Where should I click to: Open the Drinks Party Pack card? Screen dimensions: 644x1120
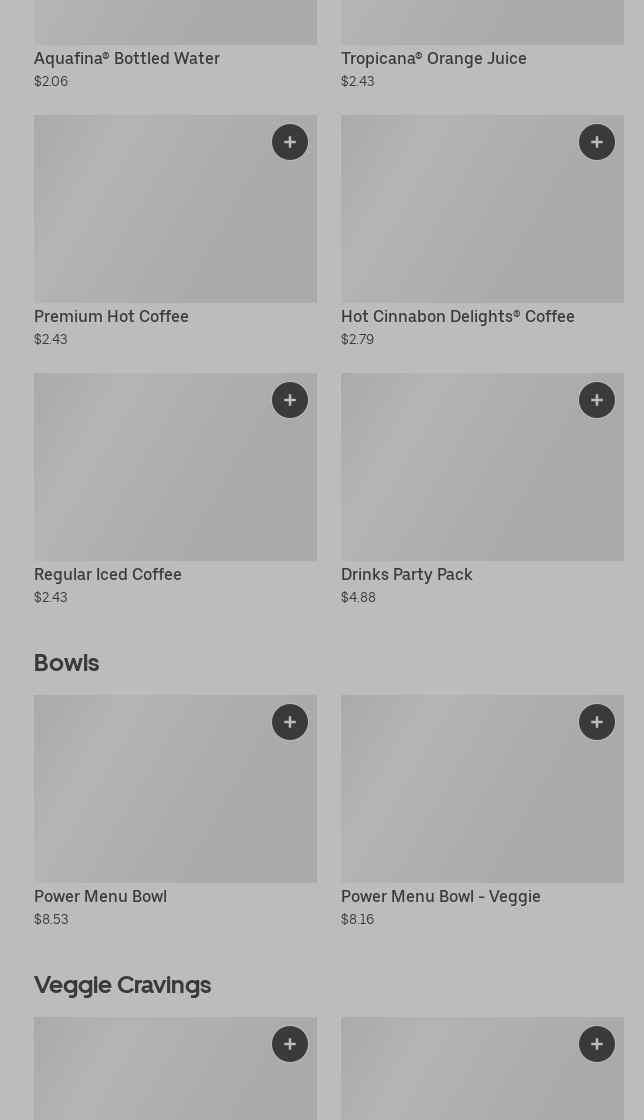tap(483, 489)
